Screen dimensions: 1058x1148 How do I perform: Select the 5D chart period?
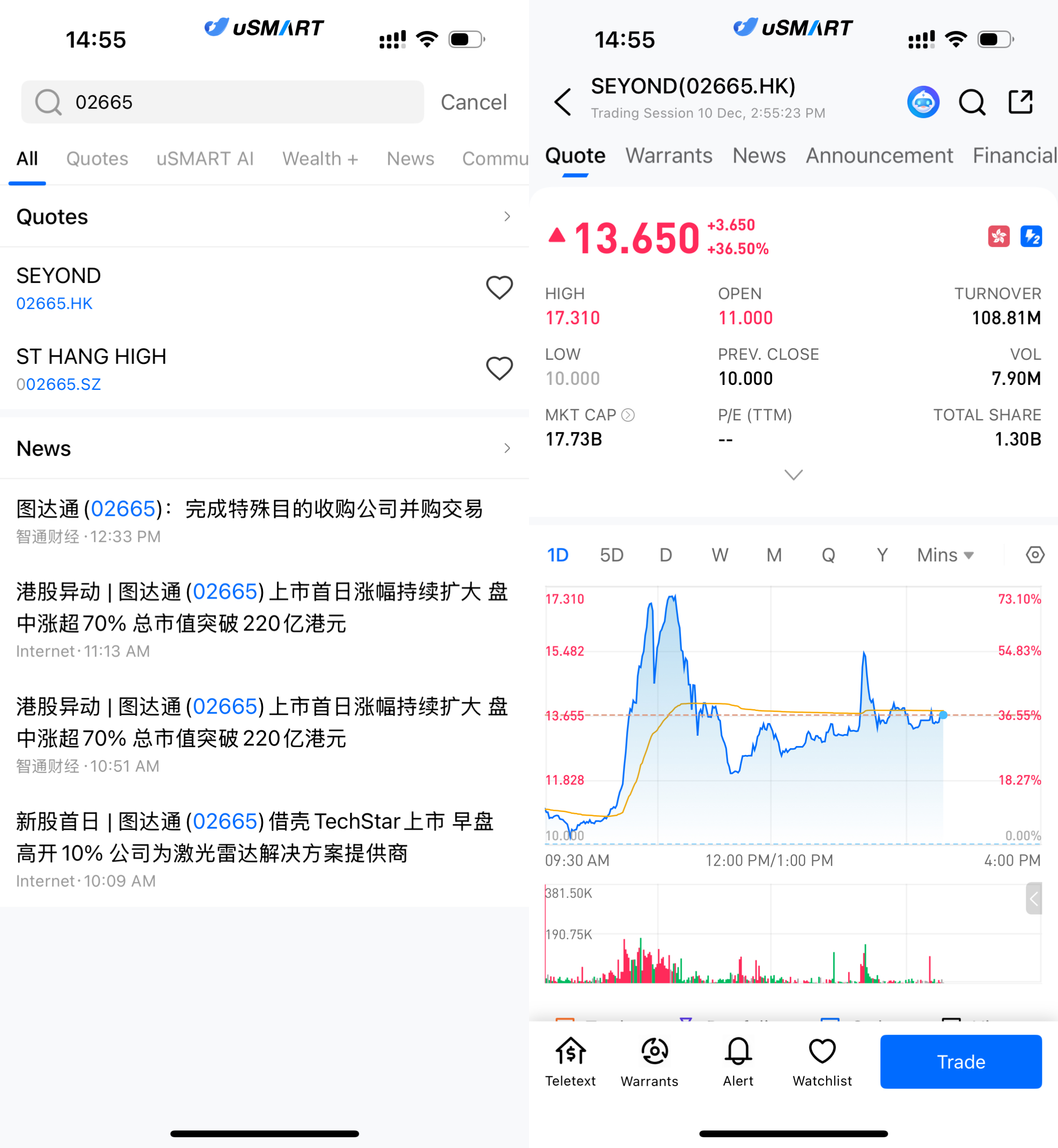611,554
